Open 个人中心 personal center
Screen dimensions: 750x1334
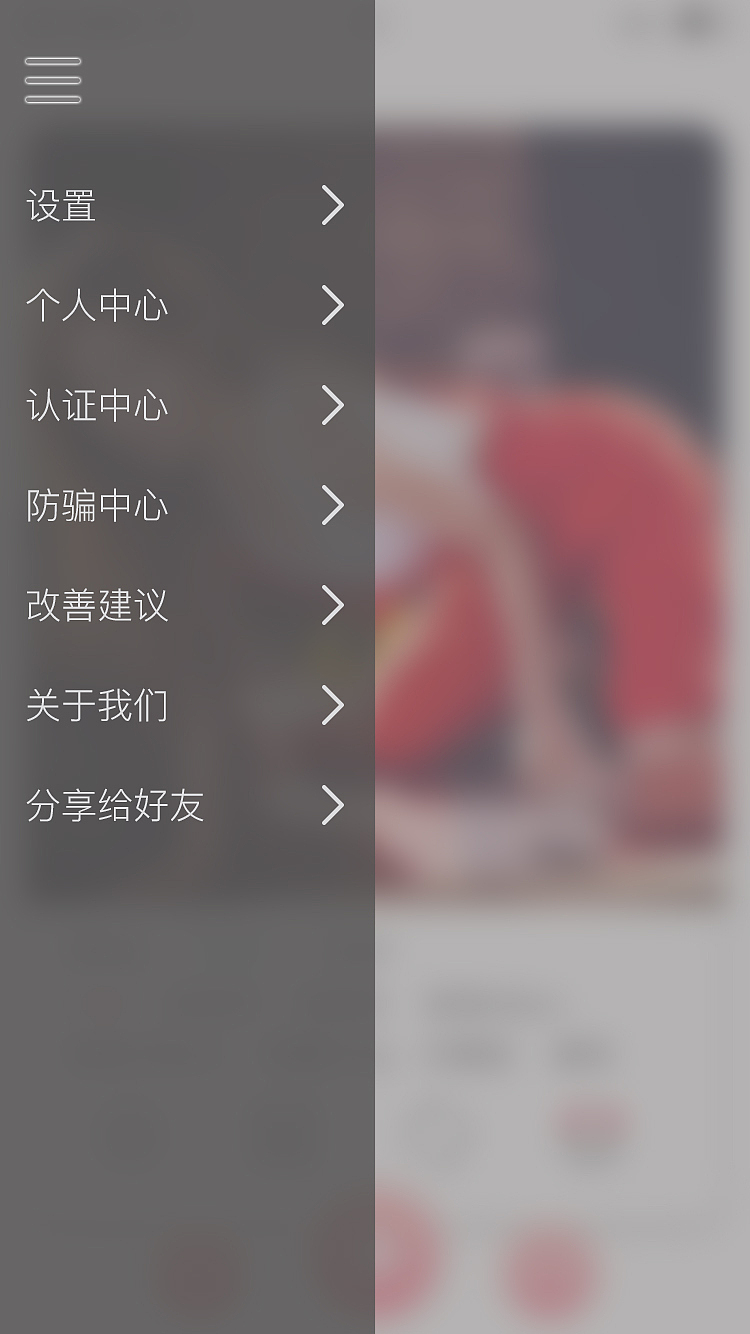click(95, 305)
